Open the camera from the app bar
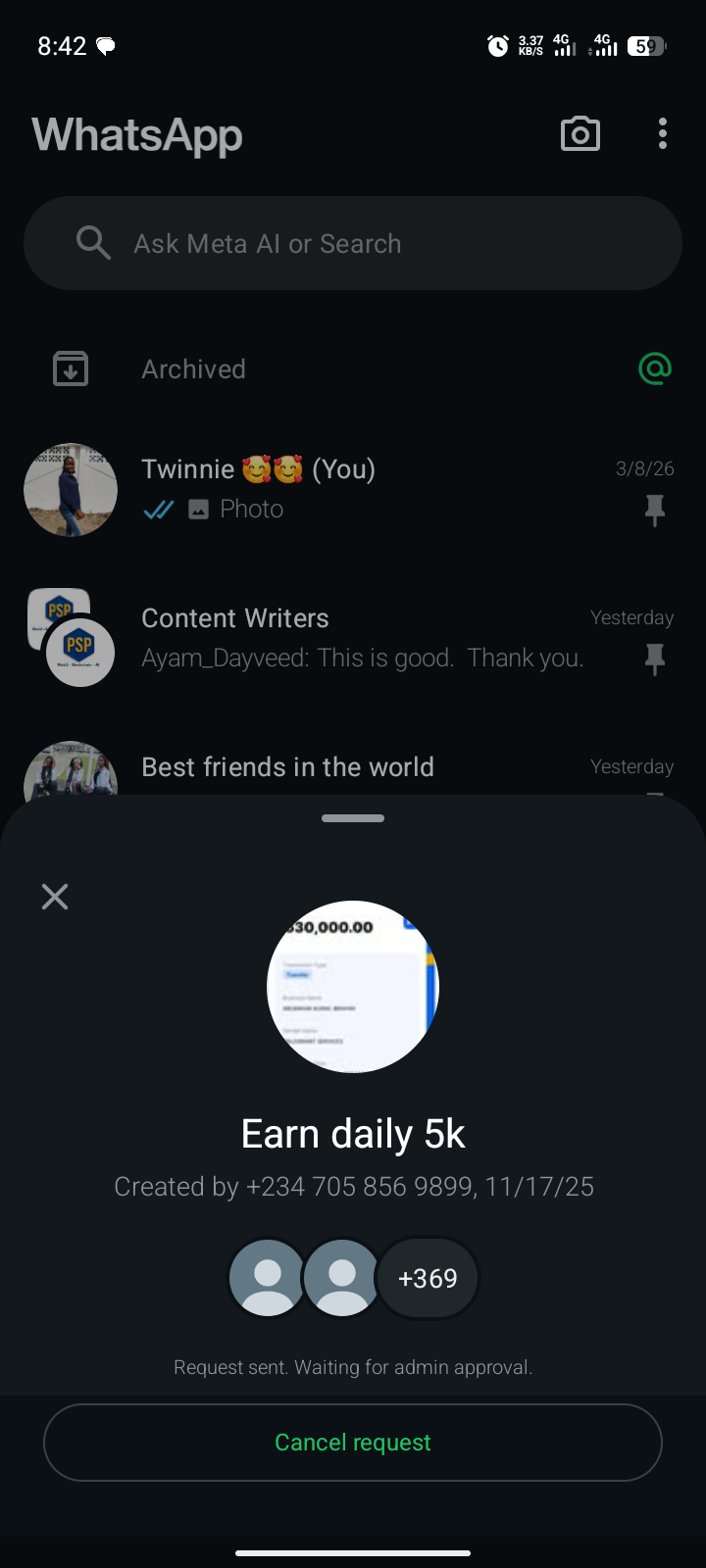This screenshot has width=706, height=1568. point(580,134)
